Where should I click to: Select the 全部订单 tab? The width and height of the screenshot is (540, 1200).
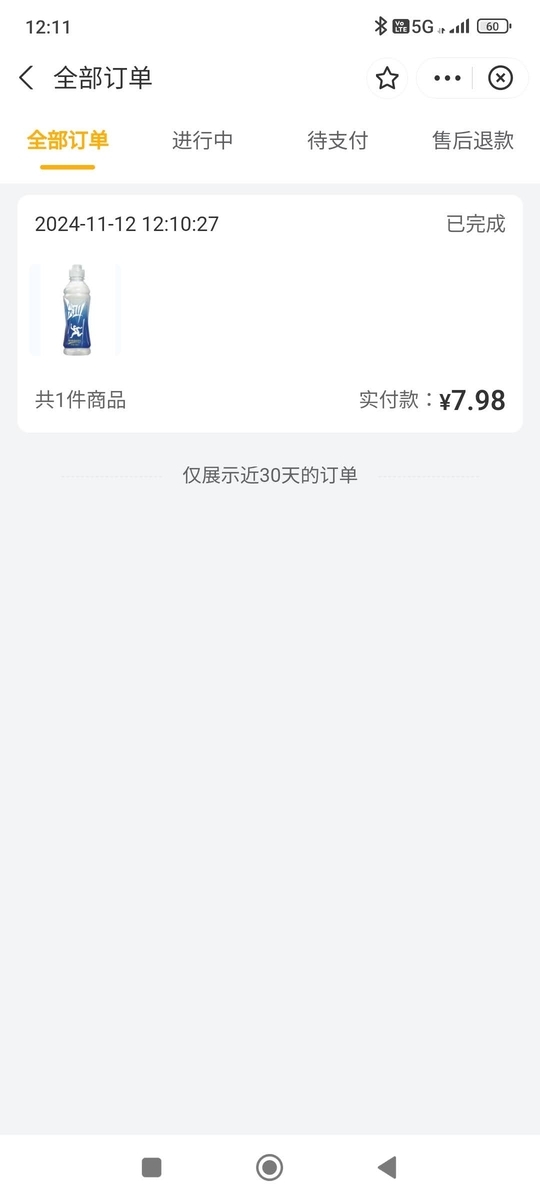[68, 140]
